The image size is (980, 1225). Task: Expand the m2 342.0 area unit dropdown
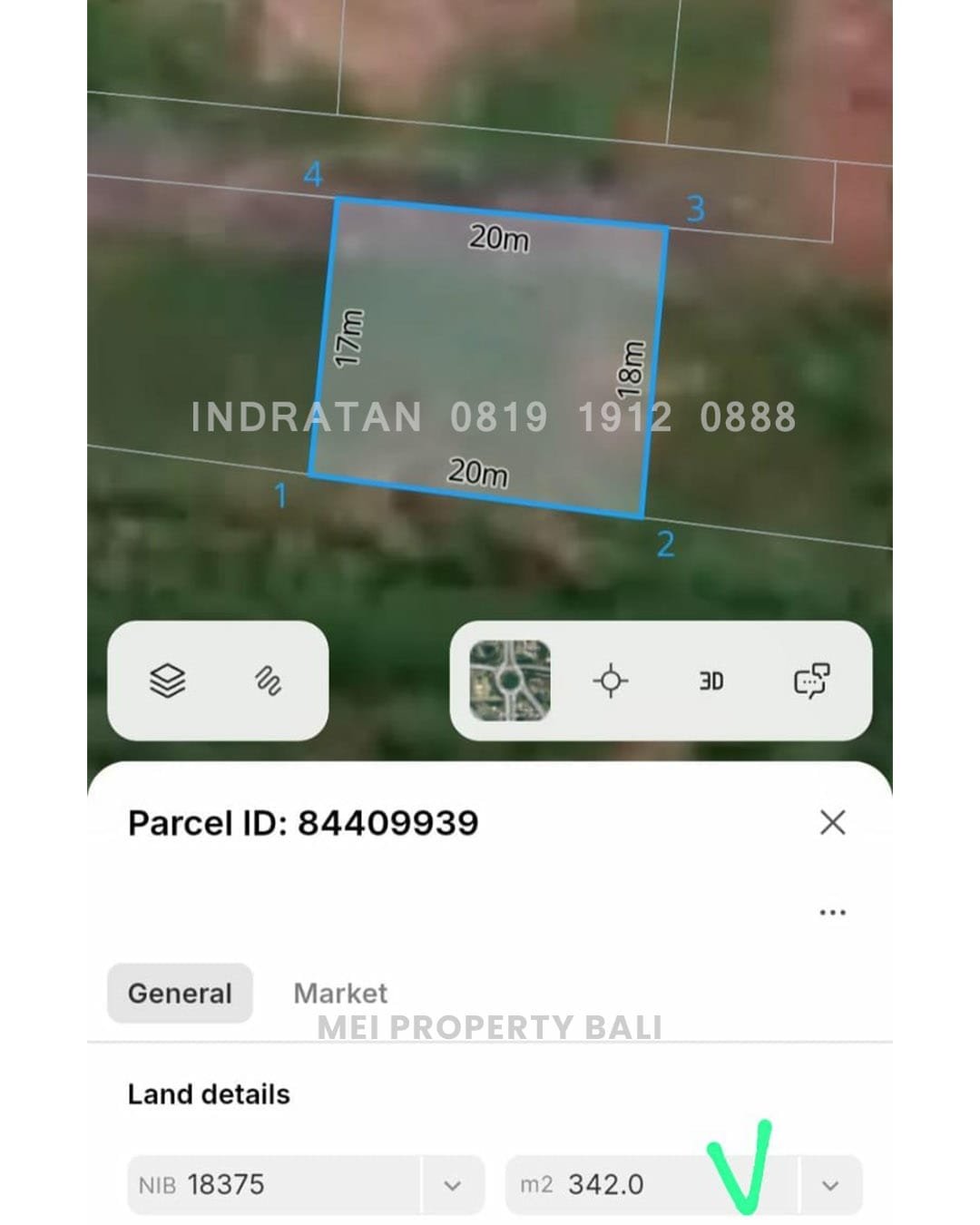[x=829, y=1185]
